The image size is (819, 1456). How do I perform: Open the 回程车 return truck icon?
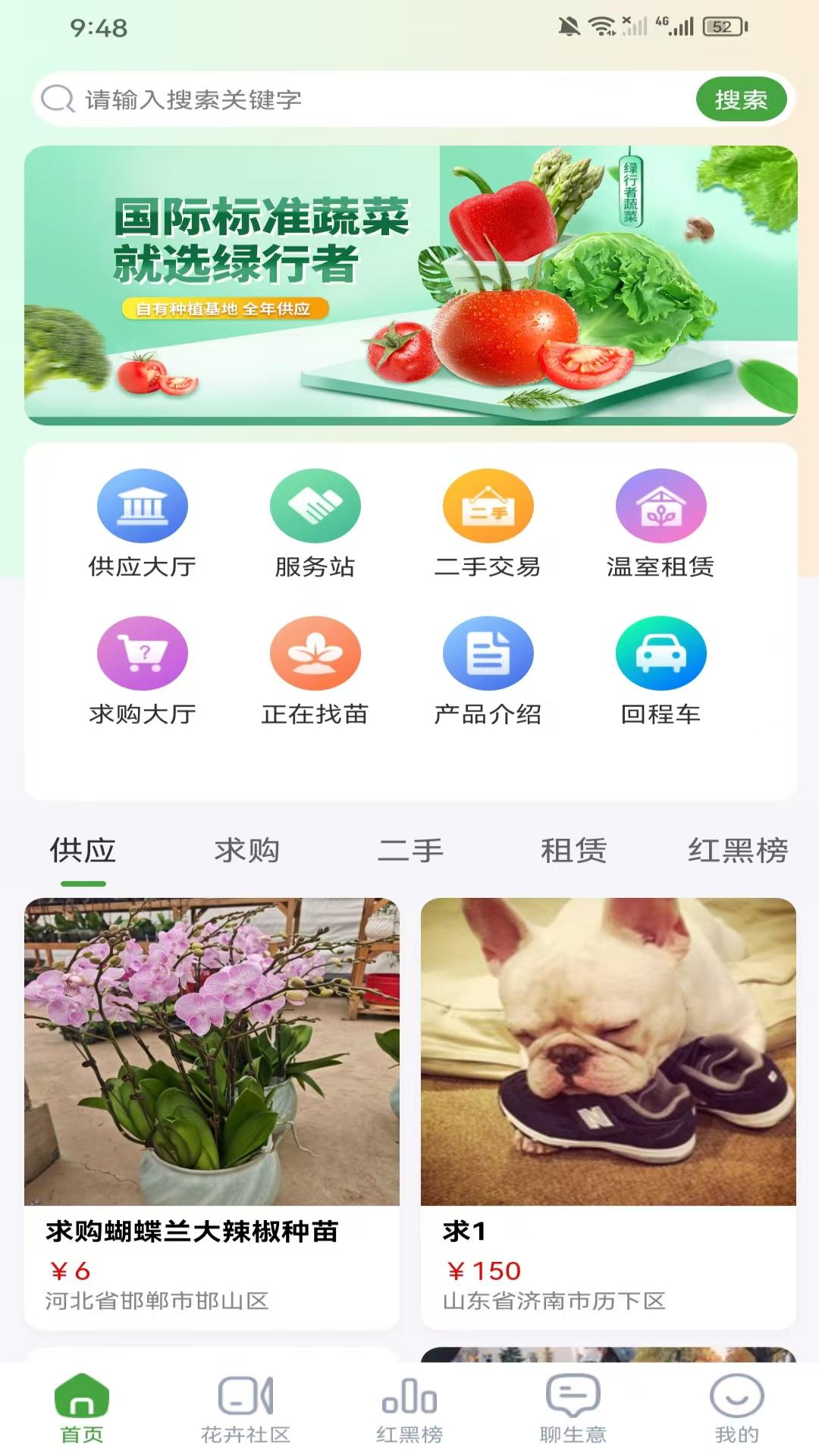(x=663, y=652)
